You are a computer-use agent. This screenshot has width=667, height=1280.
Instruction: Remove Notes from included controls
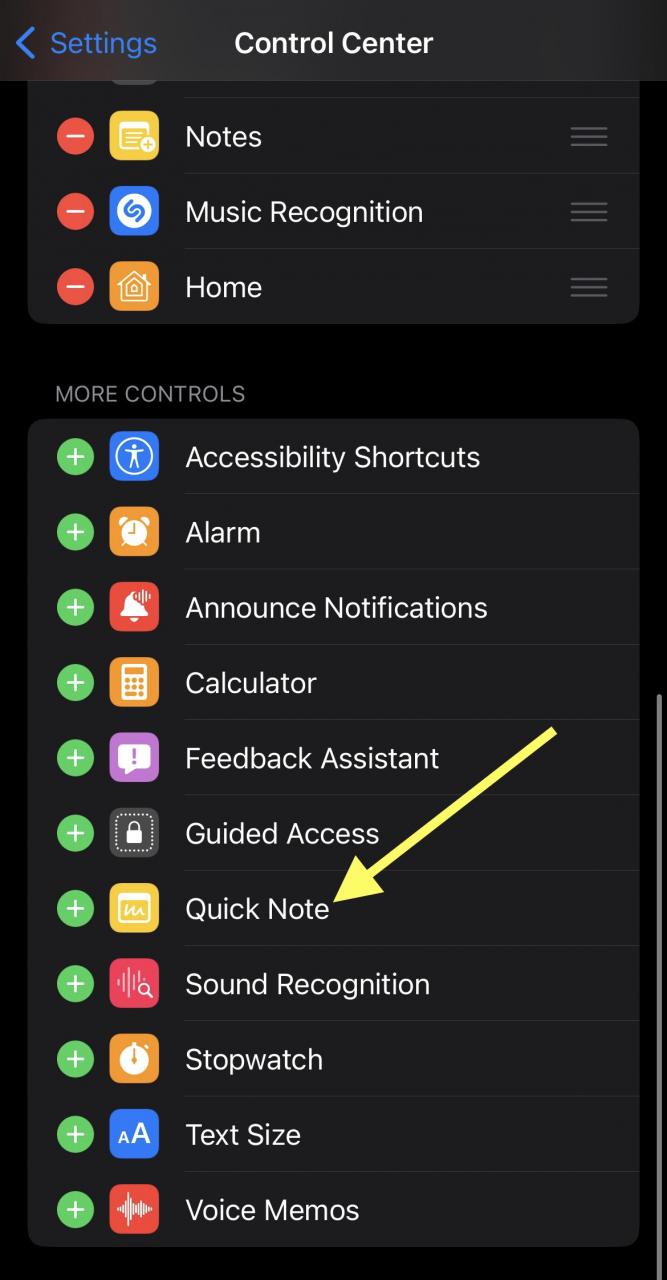(x=75, y=136)
